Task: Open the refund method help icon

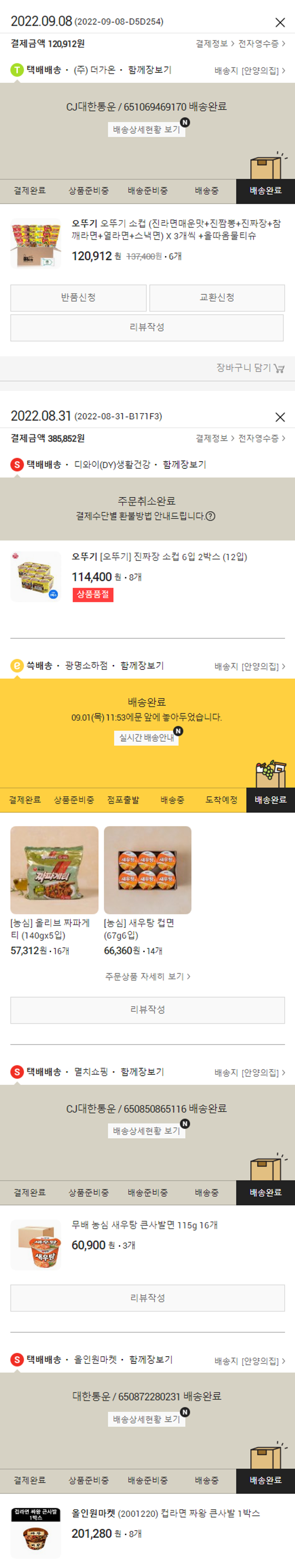Action: (x=210, y=516)
